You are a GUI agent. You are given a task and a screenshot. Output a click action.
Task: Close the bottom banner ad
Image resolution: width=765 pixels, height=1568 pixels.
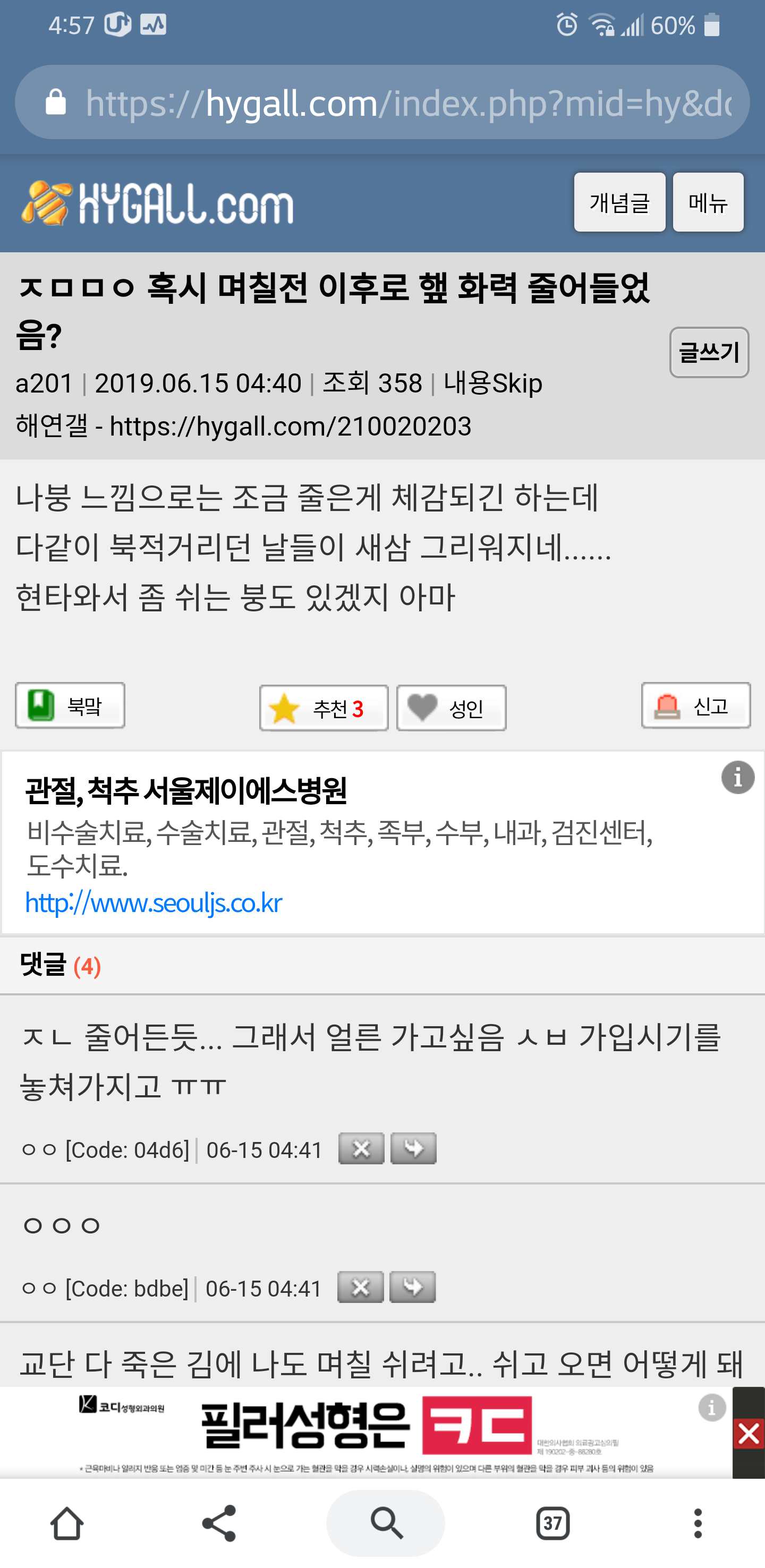pyautogui.click(x=748, y=1434)
